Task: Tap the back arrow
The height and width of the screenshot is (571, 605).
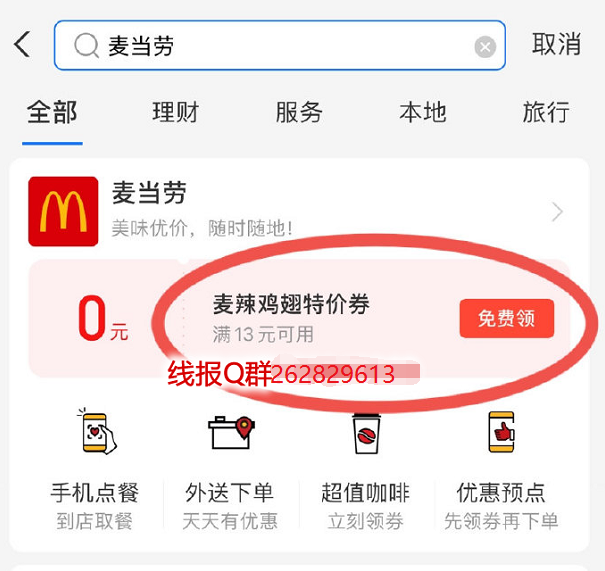Action: tap(22, 45)
